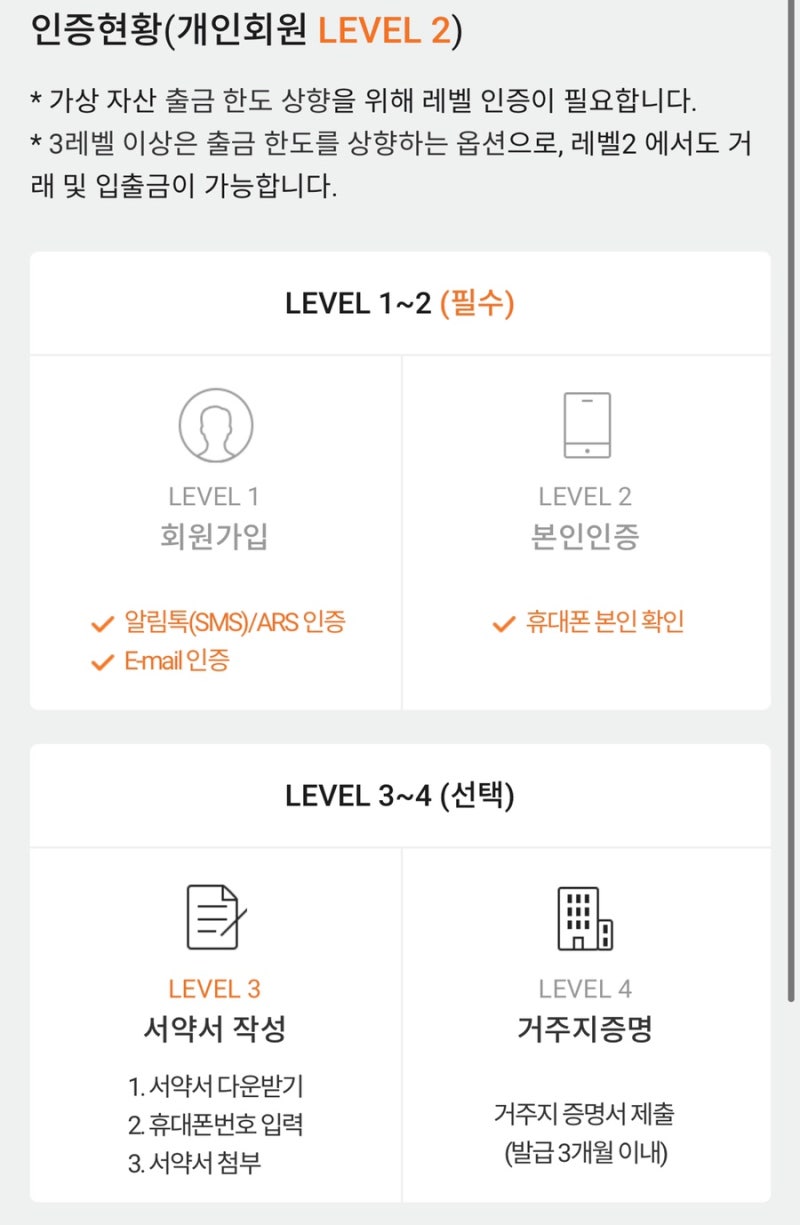Viewport: 800px width, 1225px height.
Task: Expand the LEVEL 1~2 (필수) section
Action: (x=400, y=303)
